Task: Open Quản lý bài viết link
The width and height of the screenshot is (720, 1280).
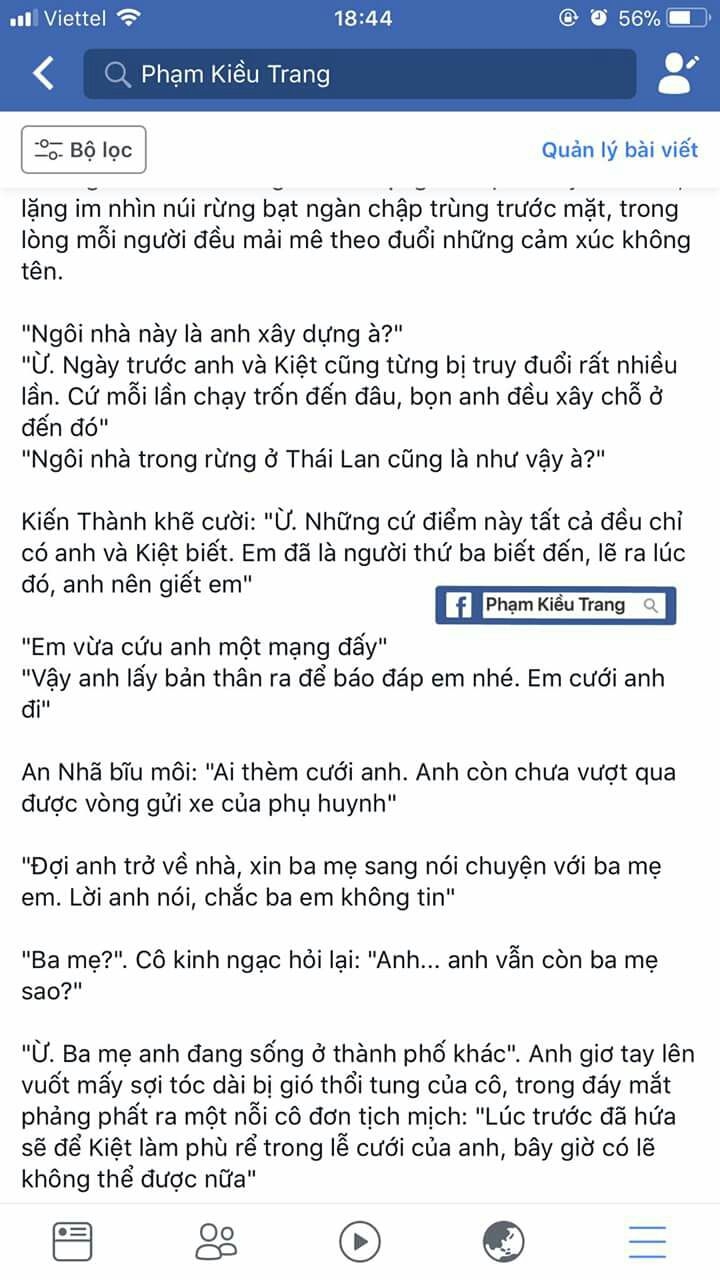Action: pos(619,151)
